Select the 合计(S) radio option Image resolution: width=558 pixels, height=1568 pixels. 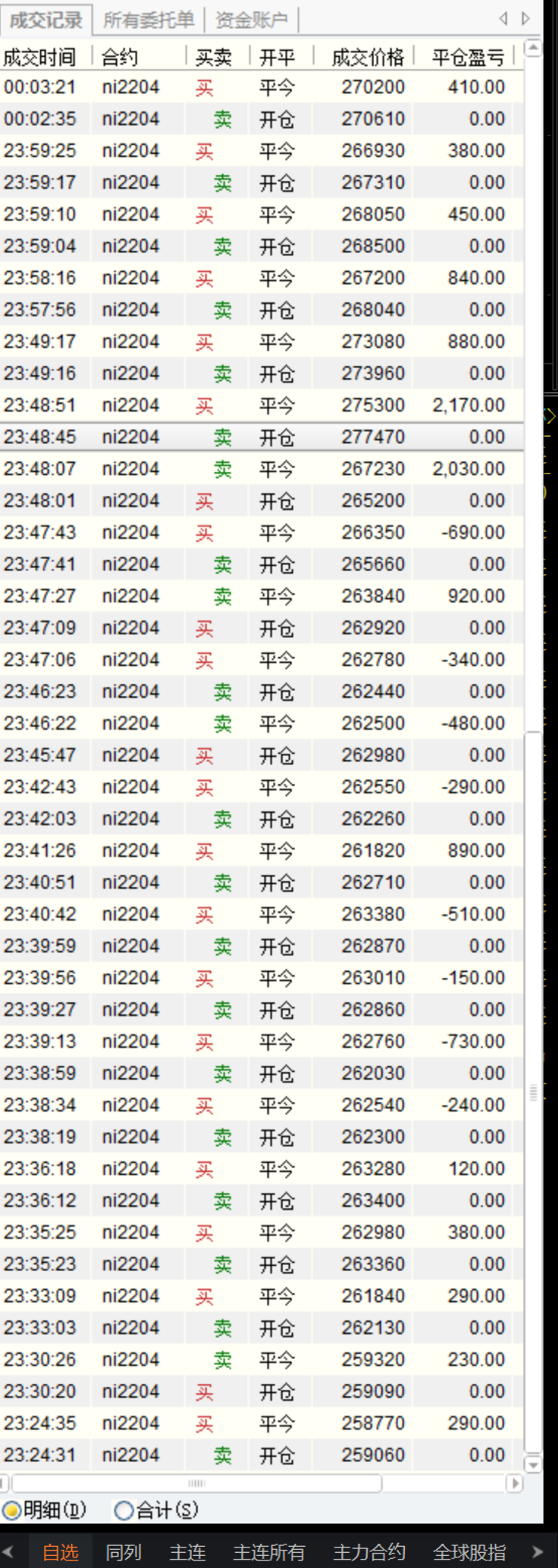point(124,1510)
